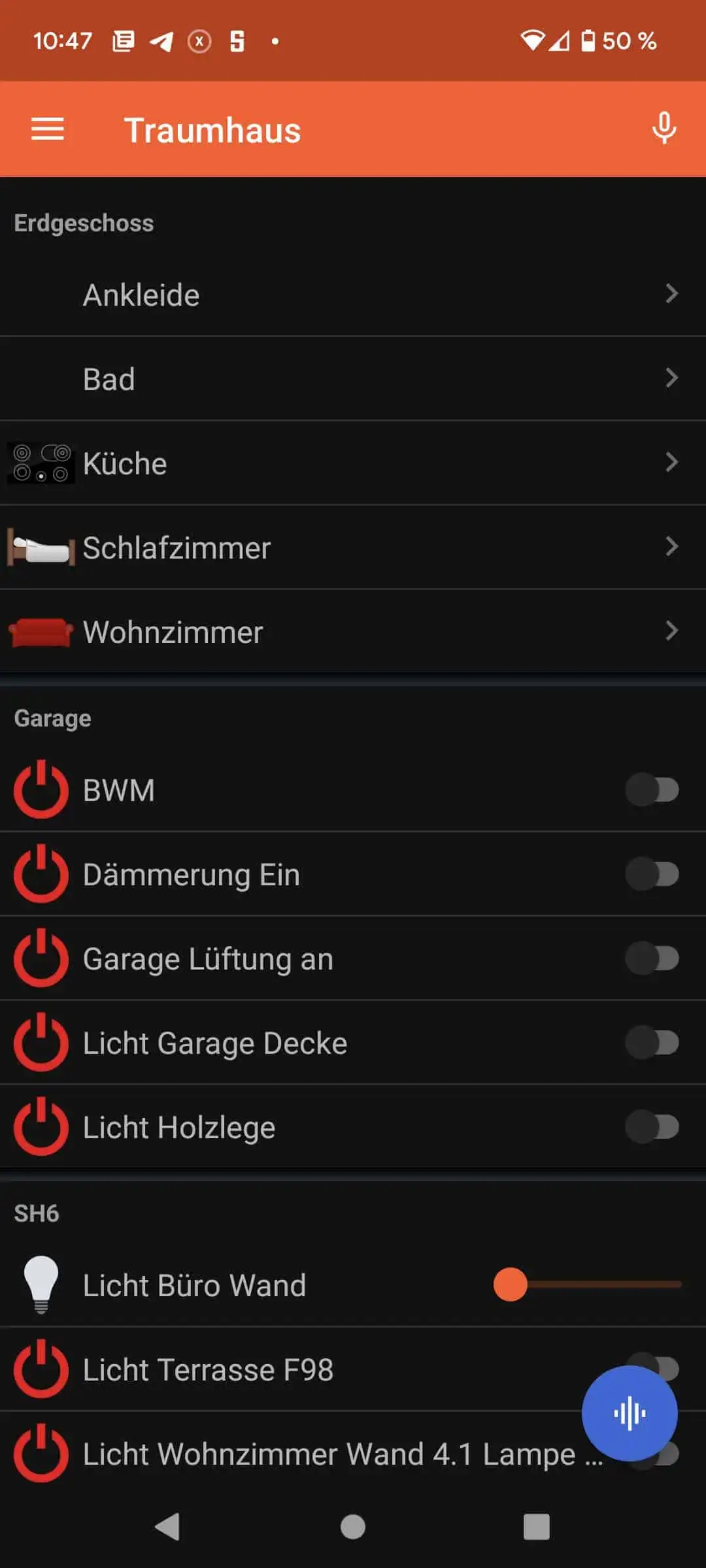Toggle Licht Holzlege switch
The image size is (706, 1568).
tap(652, 1127)
